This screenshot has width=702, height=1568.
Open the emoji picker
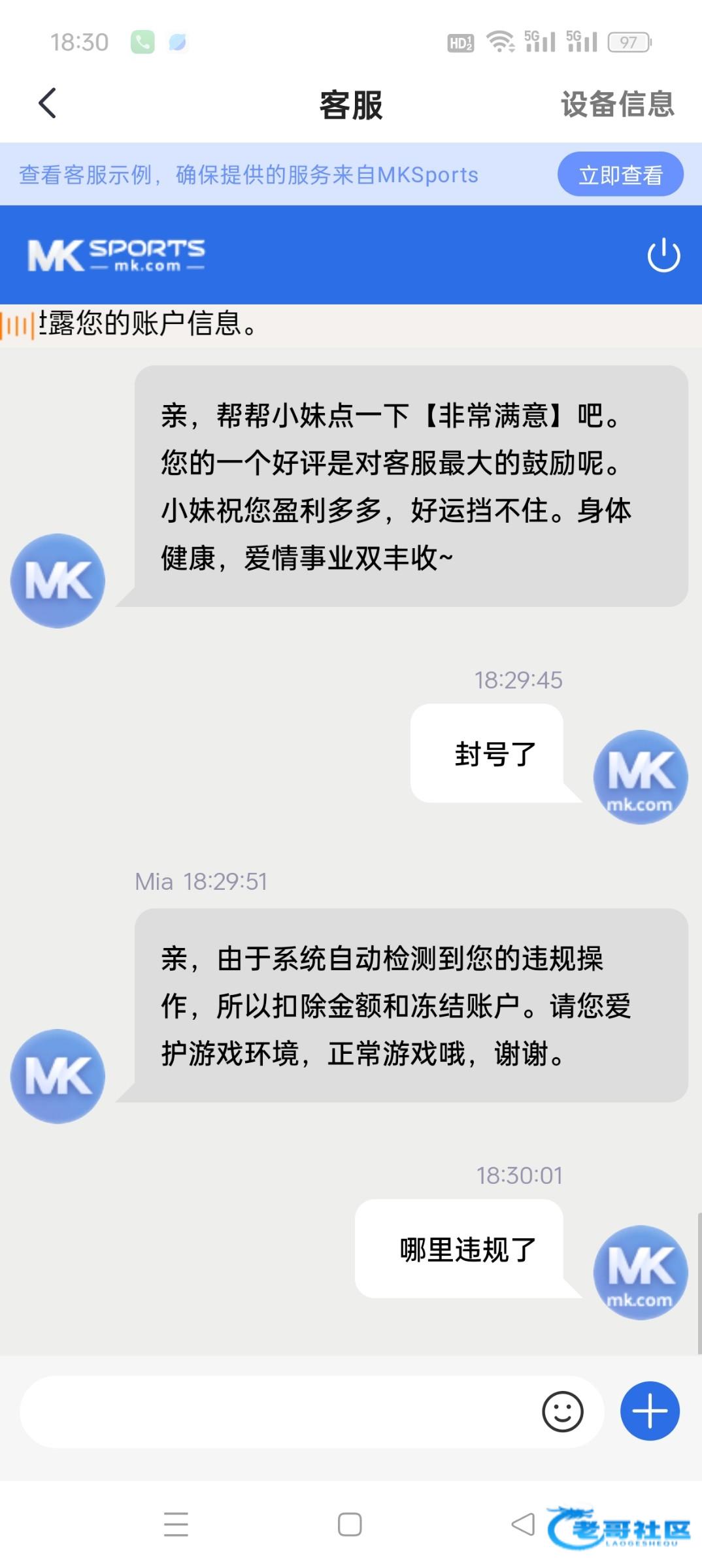point(562,1412)
